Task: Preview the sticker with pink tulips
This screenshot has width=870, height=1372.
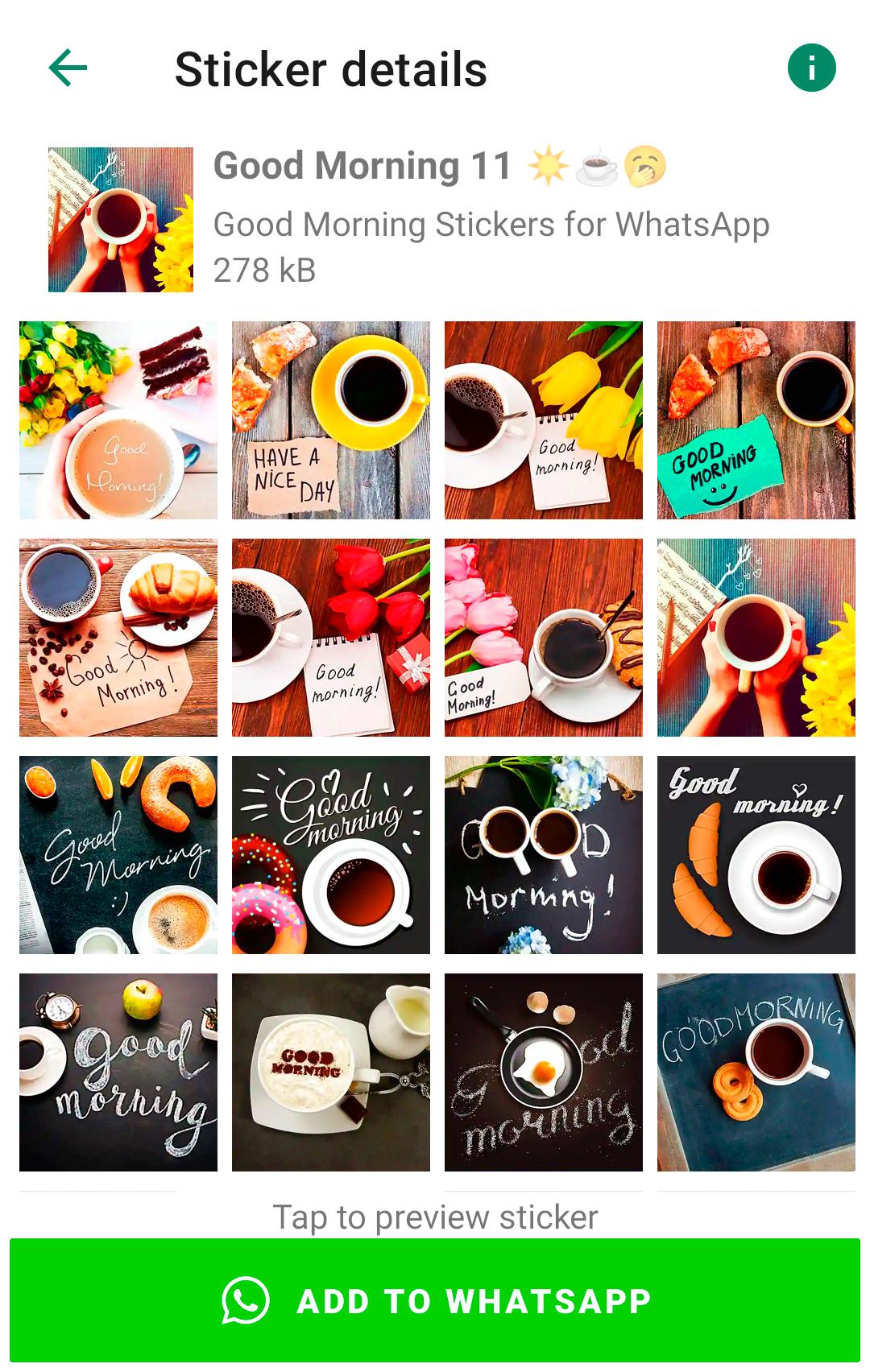Action: click(543, 638)
